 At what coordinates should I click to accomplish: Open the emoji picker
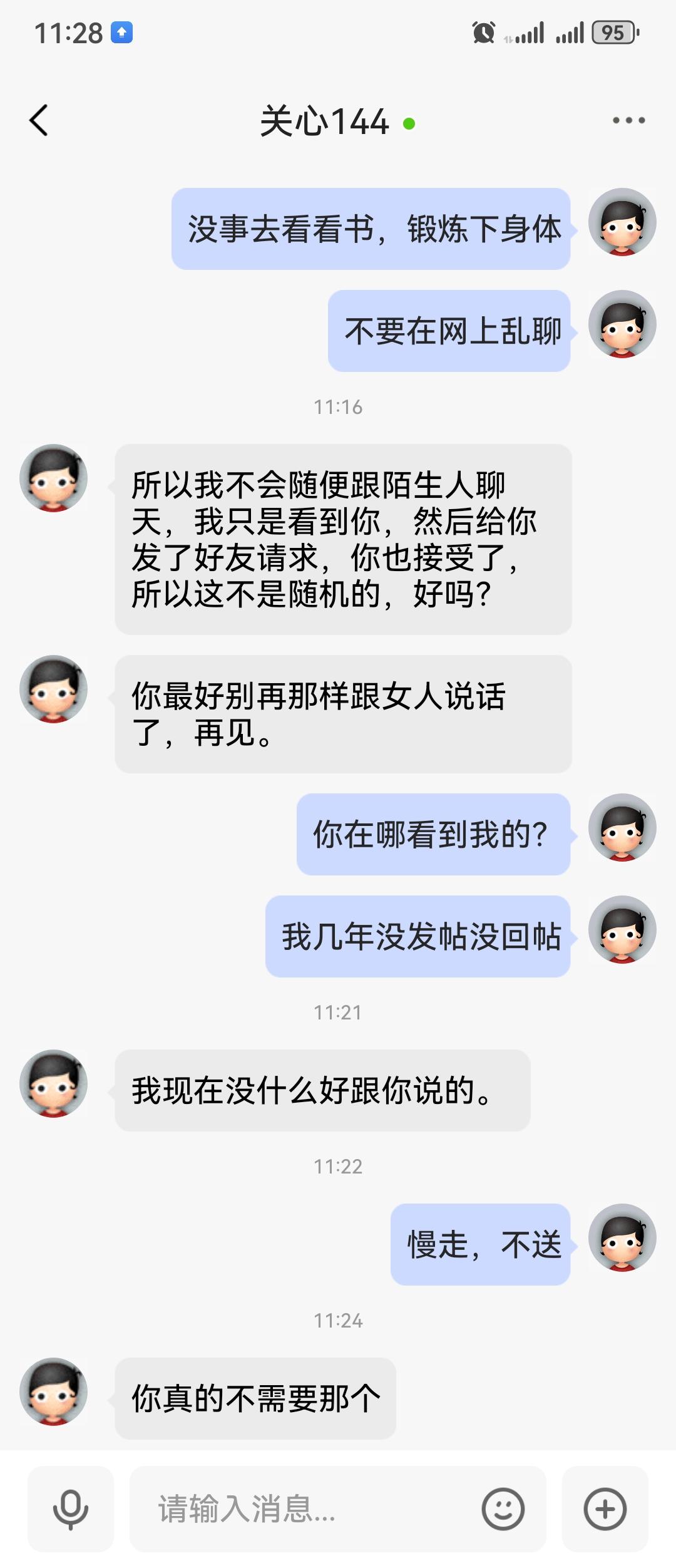pos(503,1509)
